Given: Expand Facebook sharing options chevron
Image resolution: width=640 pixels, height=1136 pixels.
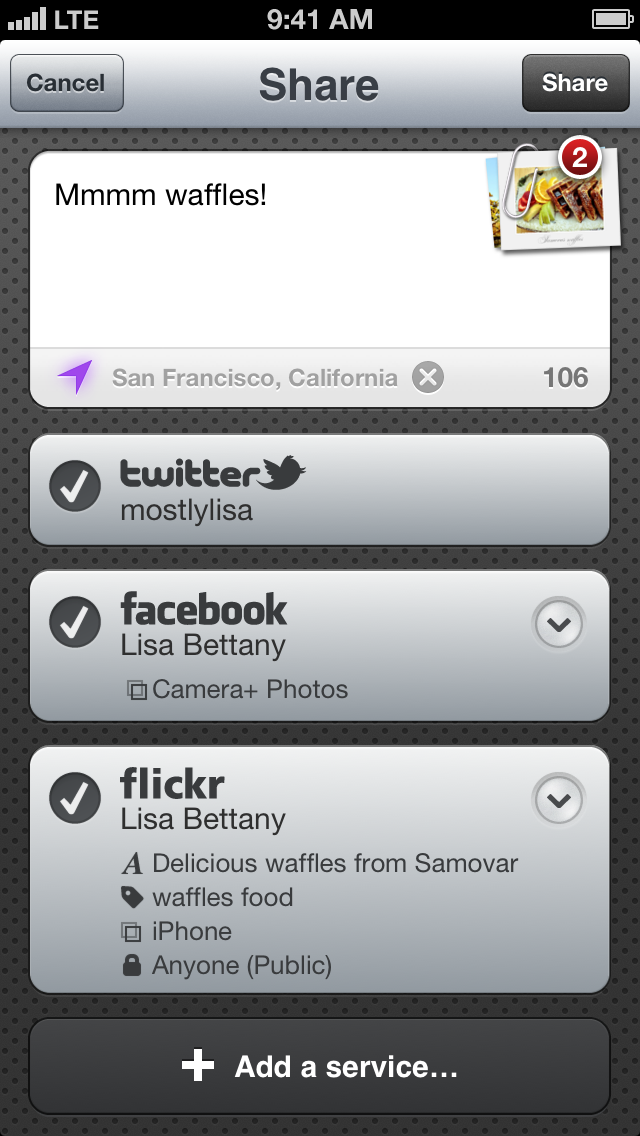Looking at the screenshot, I should tap(558, 625).
